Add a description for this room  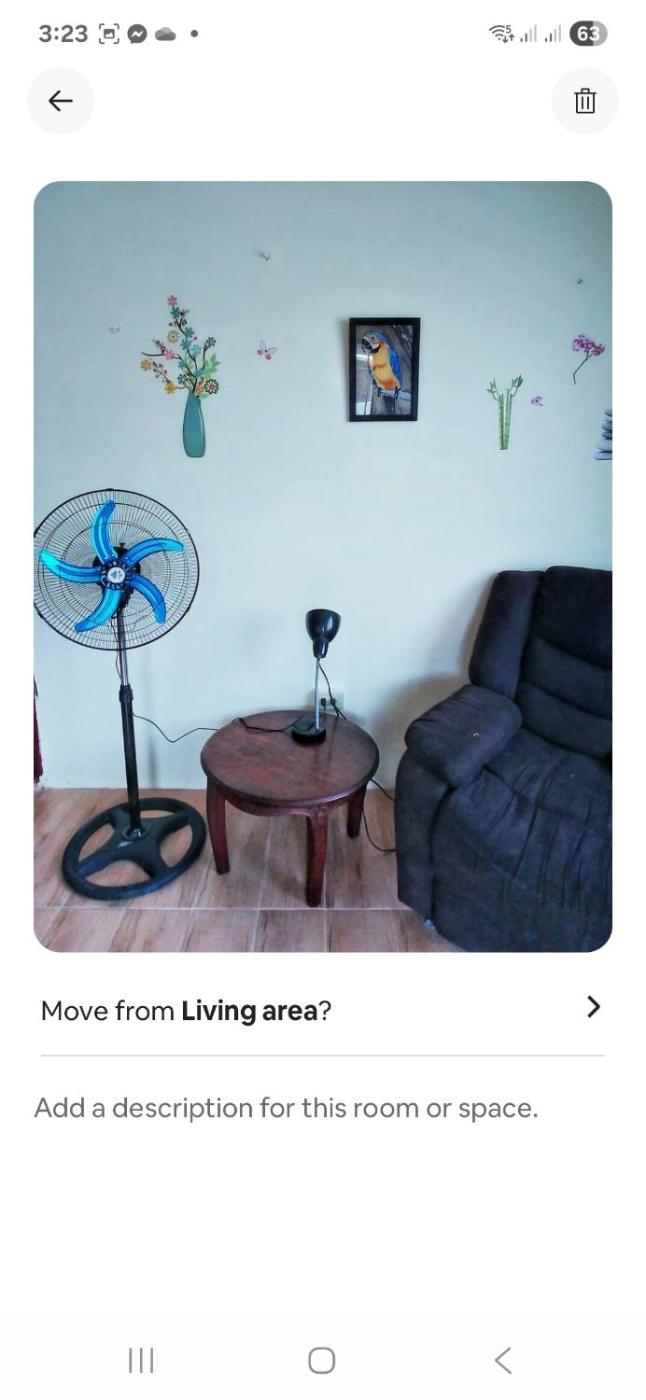[x=286, y=1108]
